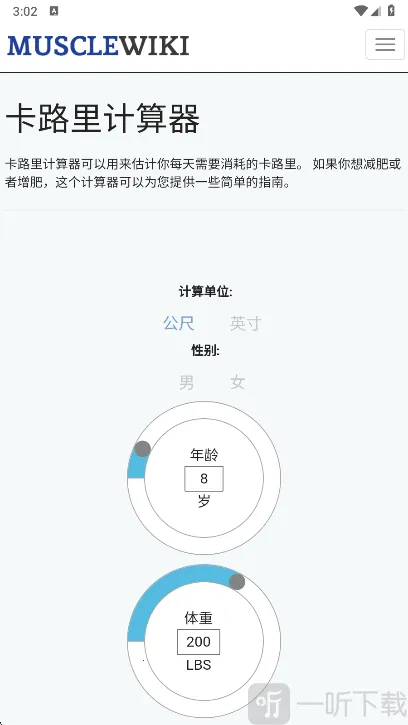Open the hamburger navigation menu
The image size is (408, 725).
385,44
